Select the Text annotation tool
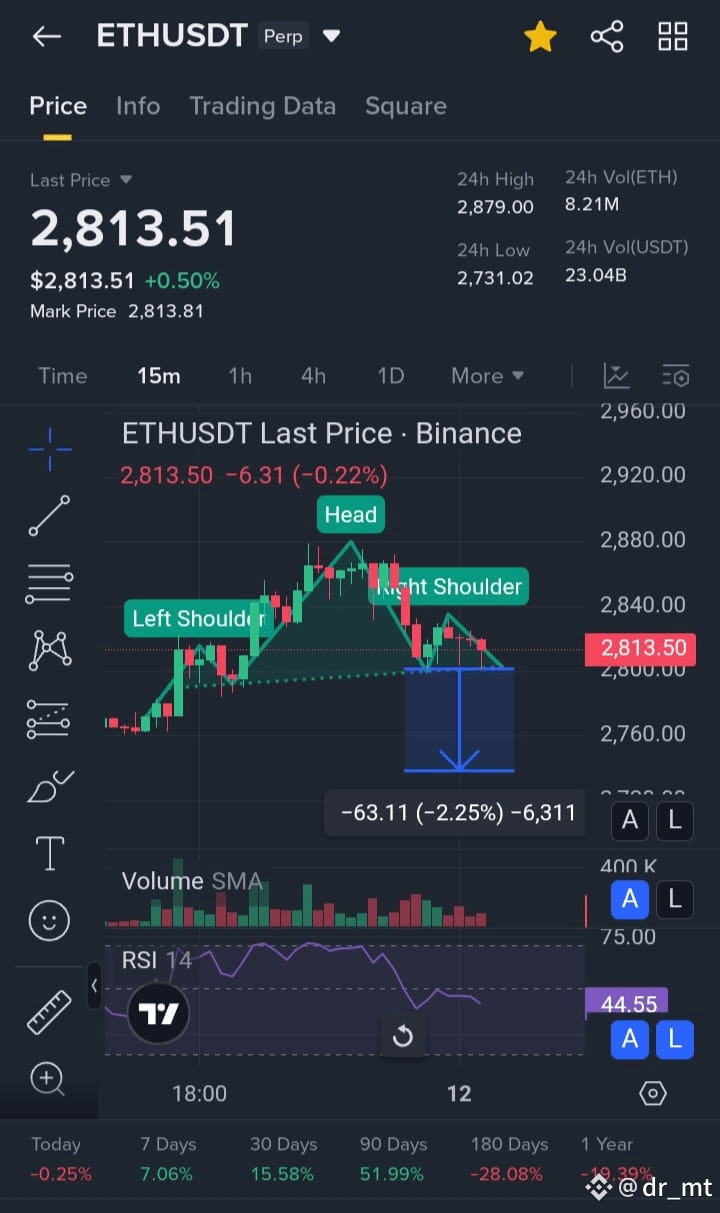 (50, 853)
